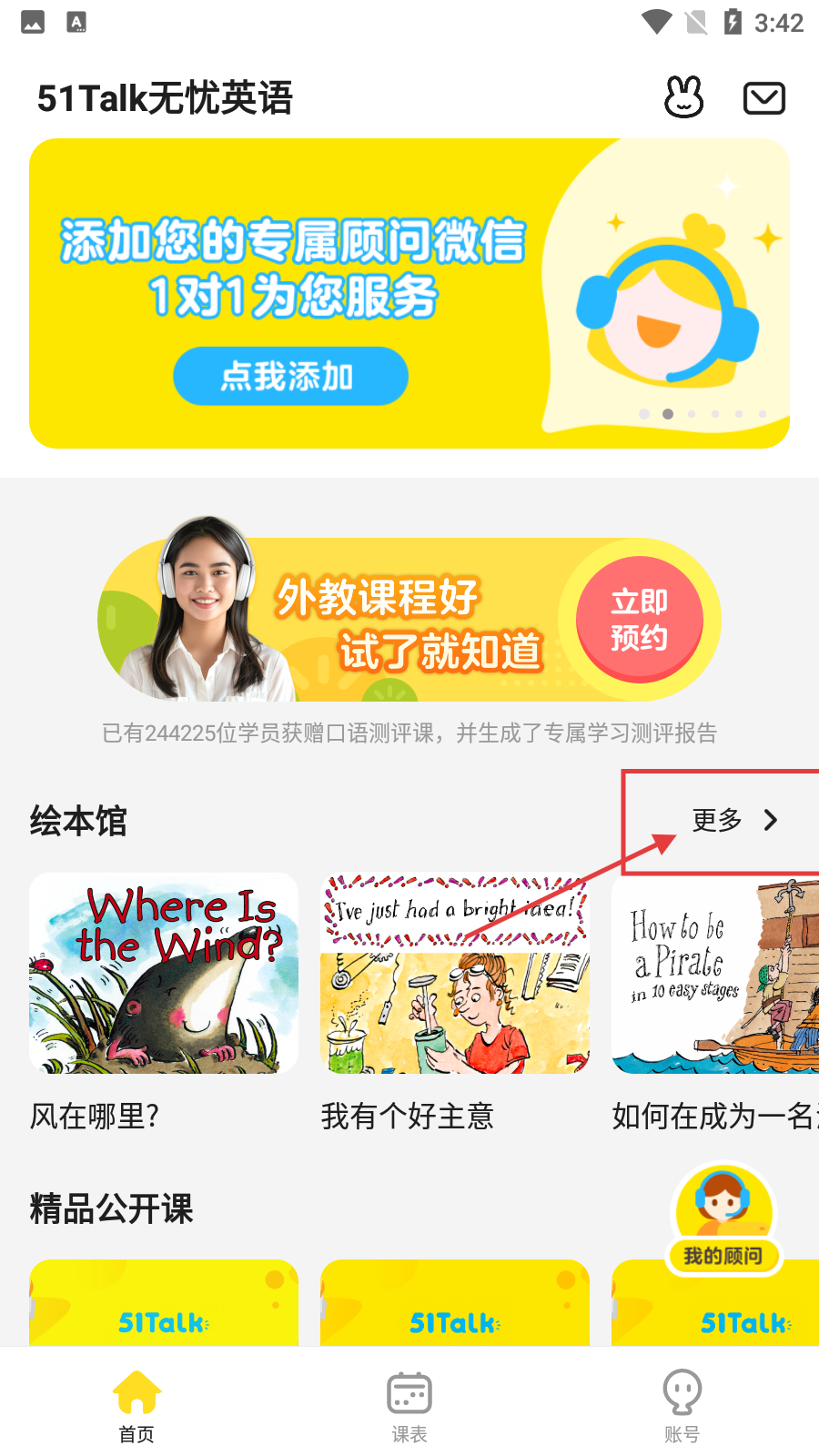Image resolution: width=819 pixels, height=1456 pixels.
Task: Open the 我的顾问 floating advisor button
Action: pyautogui.click(x=723, y=1221)
